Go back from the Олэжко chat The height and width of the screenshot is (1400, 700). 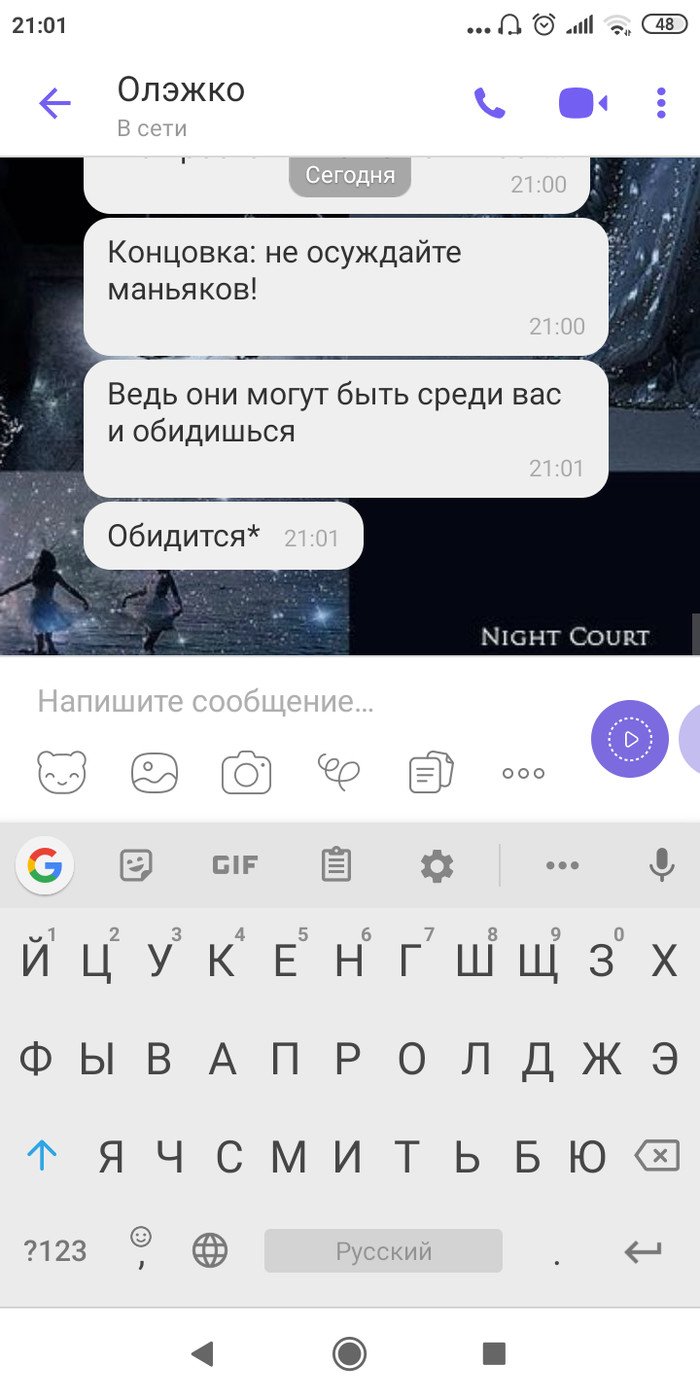point(55,103)
